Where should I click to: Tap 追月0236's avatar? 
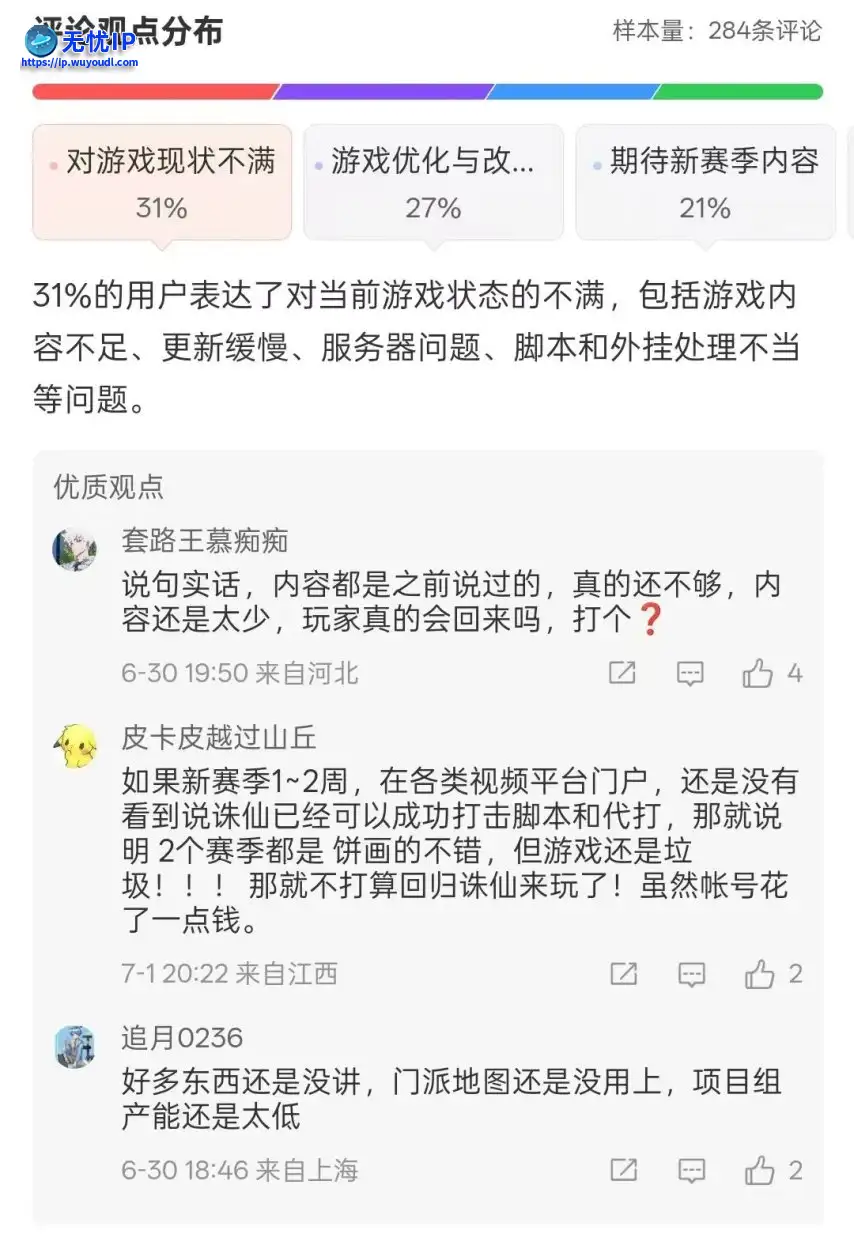pos(75,1046)
